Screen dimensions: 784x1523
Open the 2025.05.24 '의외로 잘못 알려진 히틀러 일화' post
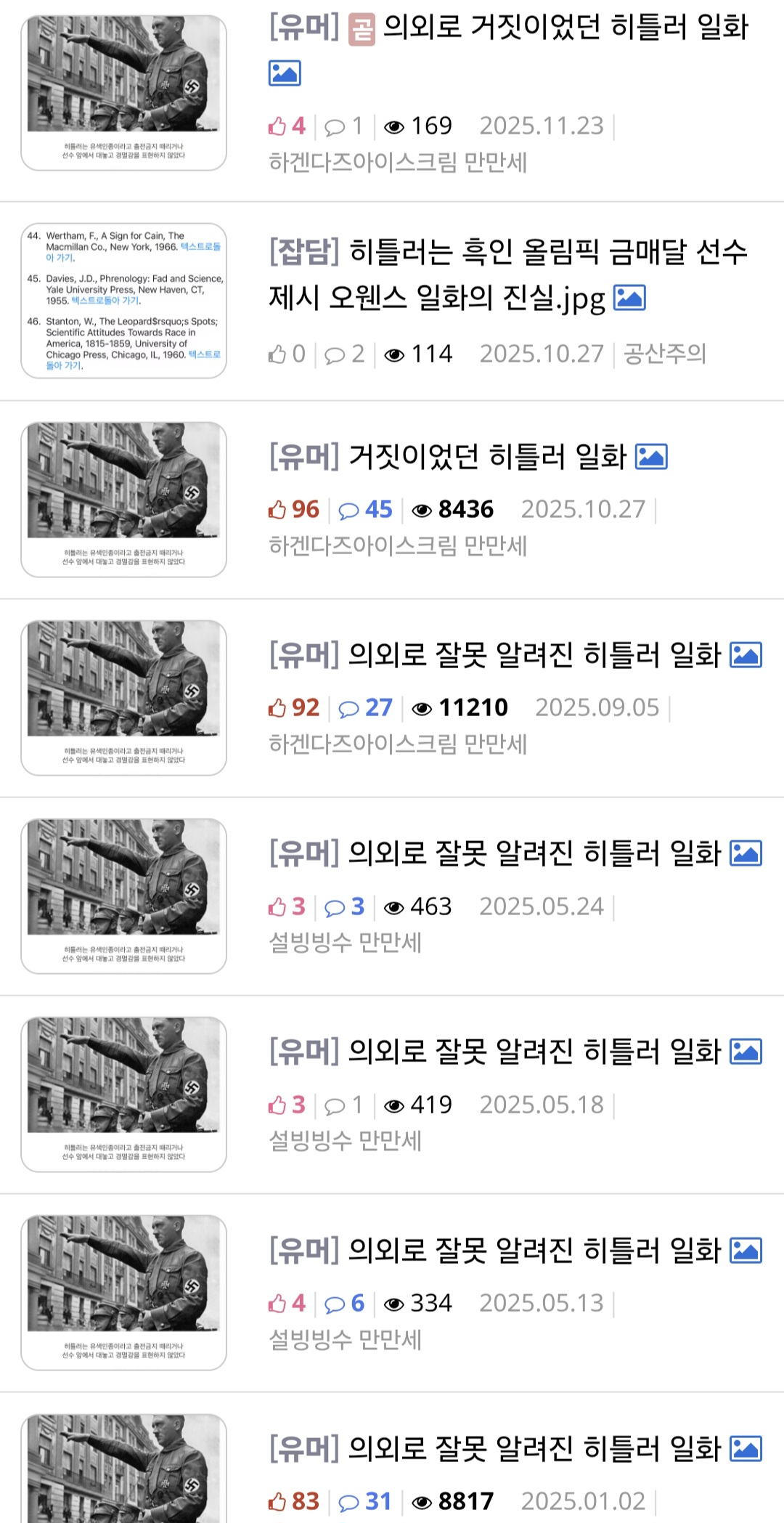point(534,853)
